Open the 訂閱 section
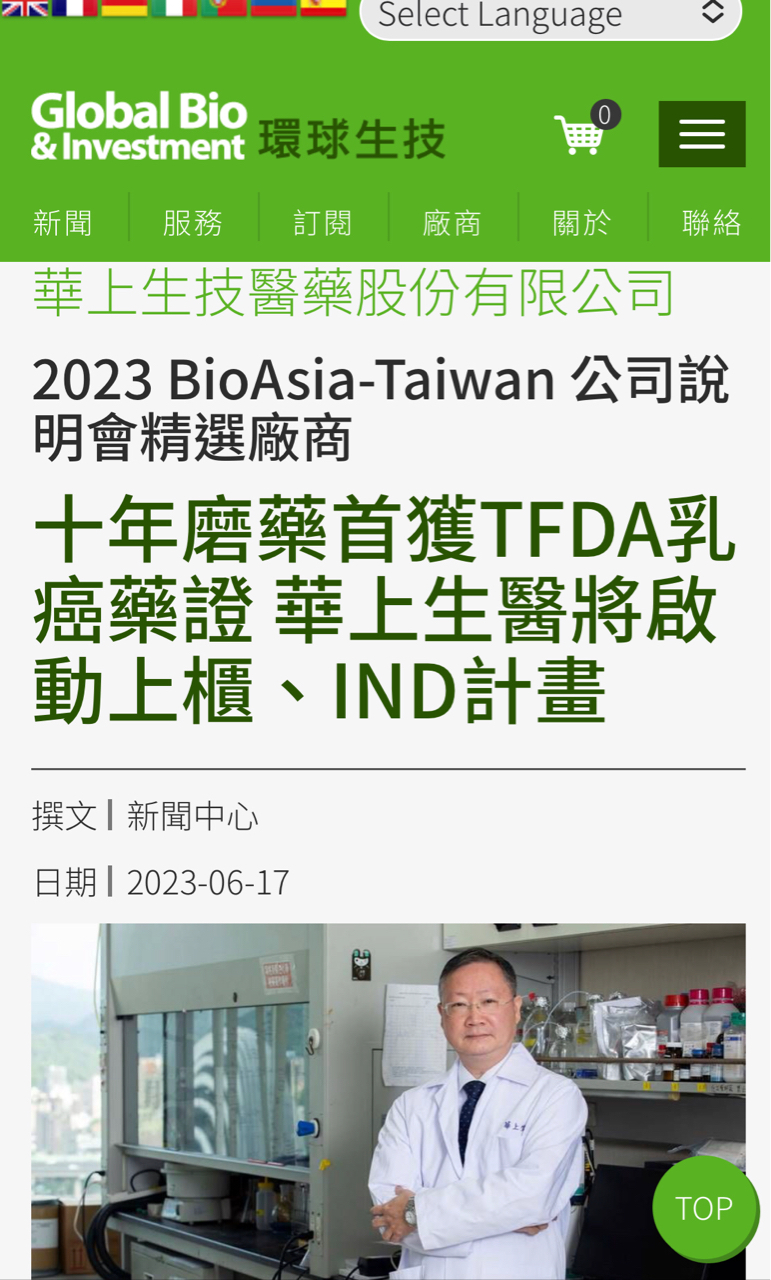The height and width of the screenshot is (1280, 771). coord(322,222)
